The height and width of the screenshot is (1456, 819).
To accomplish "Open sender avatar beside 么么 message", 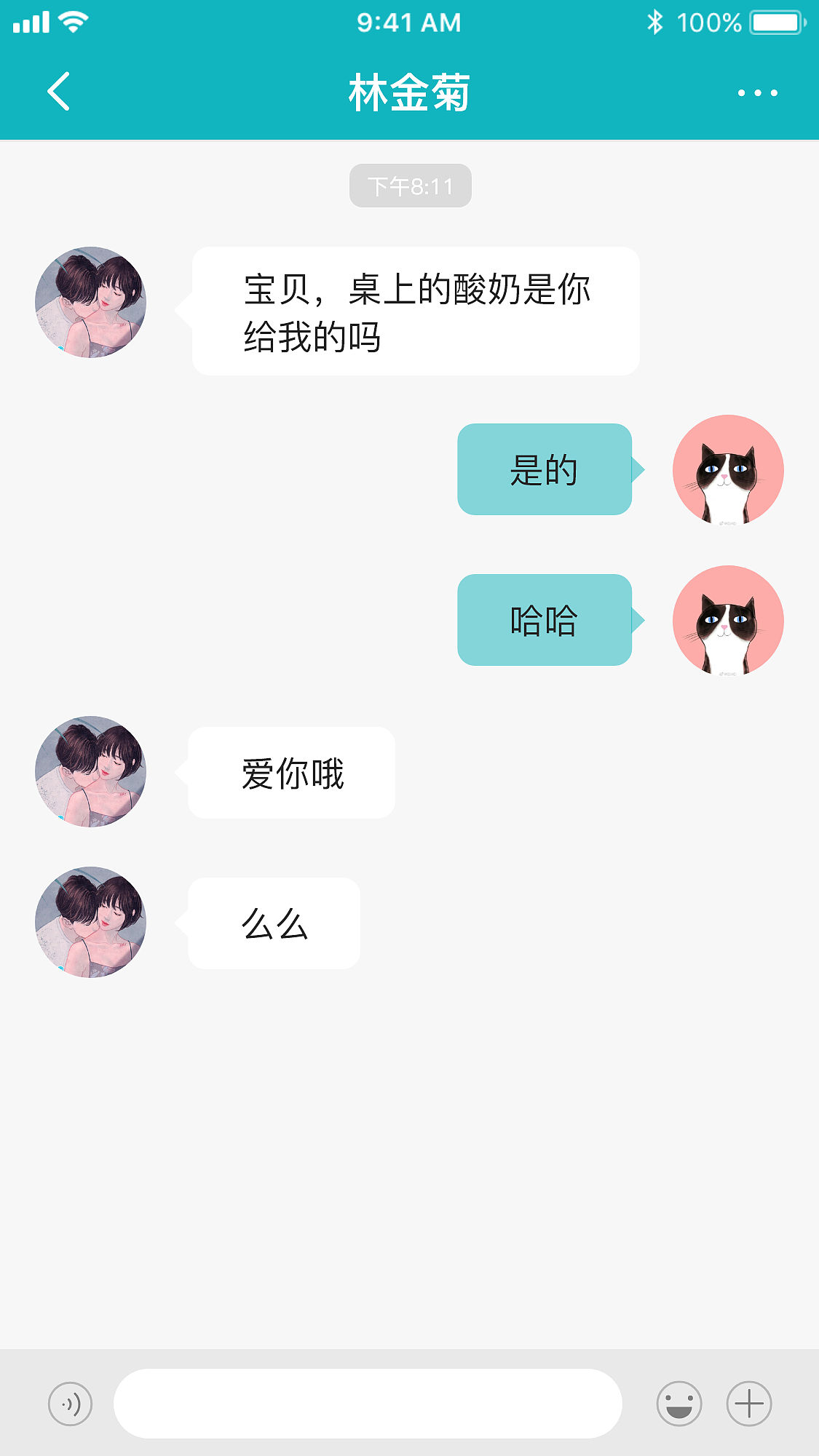I will click(x=91, y=922).
